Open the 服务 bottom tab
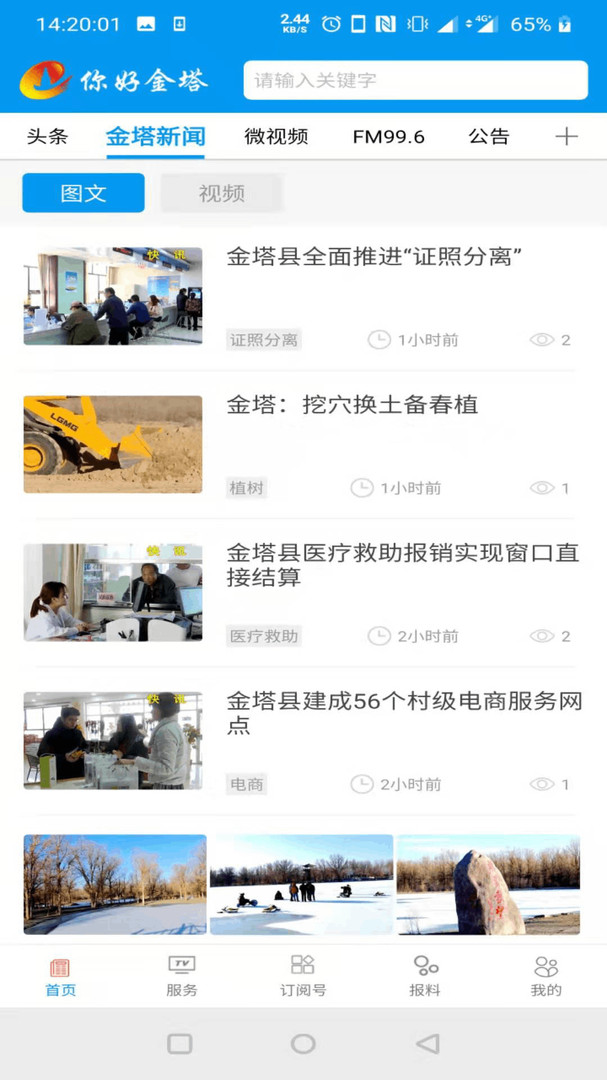Viewport: 607px width, 1080px height. pos(182,976)
